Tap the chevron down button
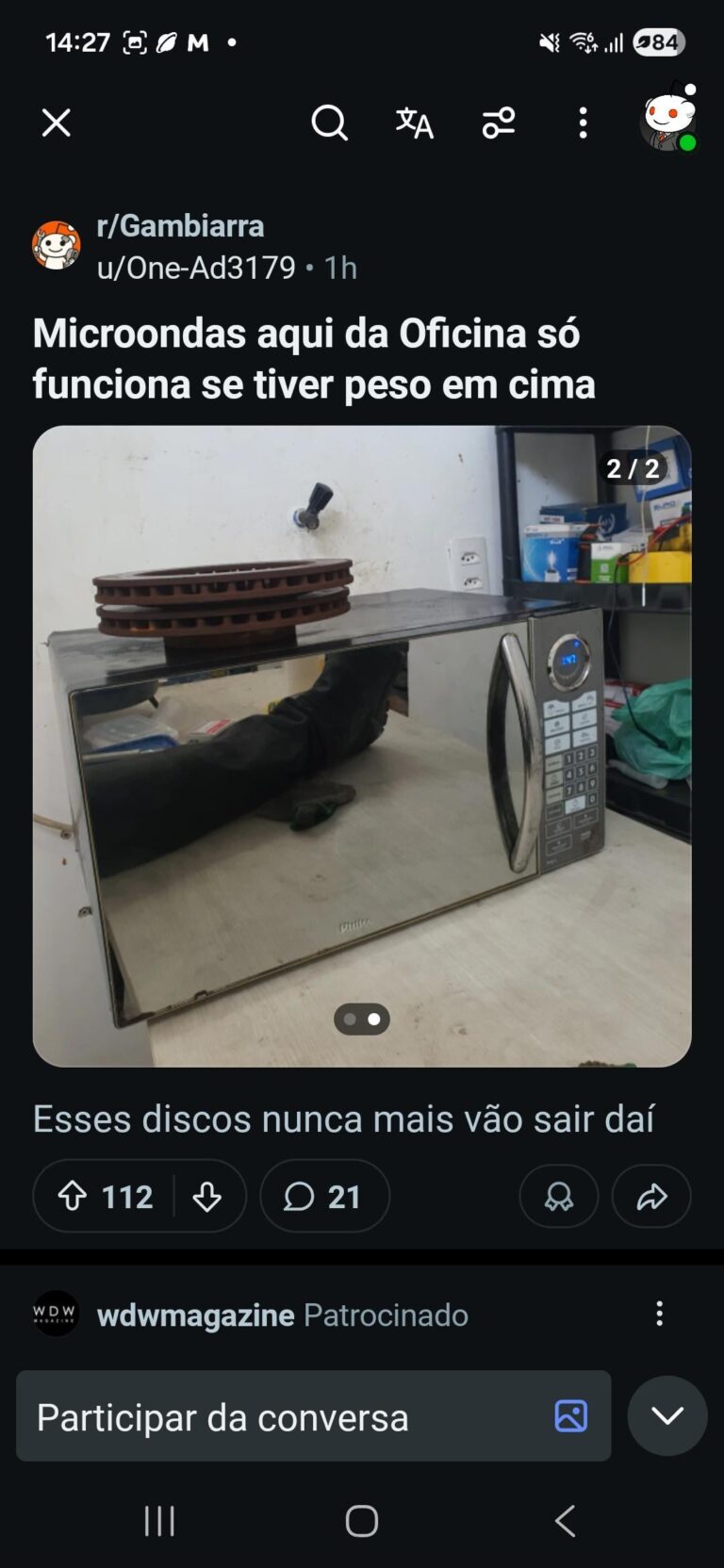This screenshot has width=724, height=1568. tap(667, 1415)
